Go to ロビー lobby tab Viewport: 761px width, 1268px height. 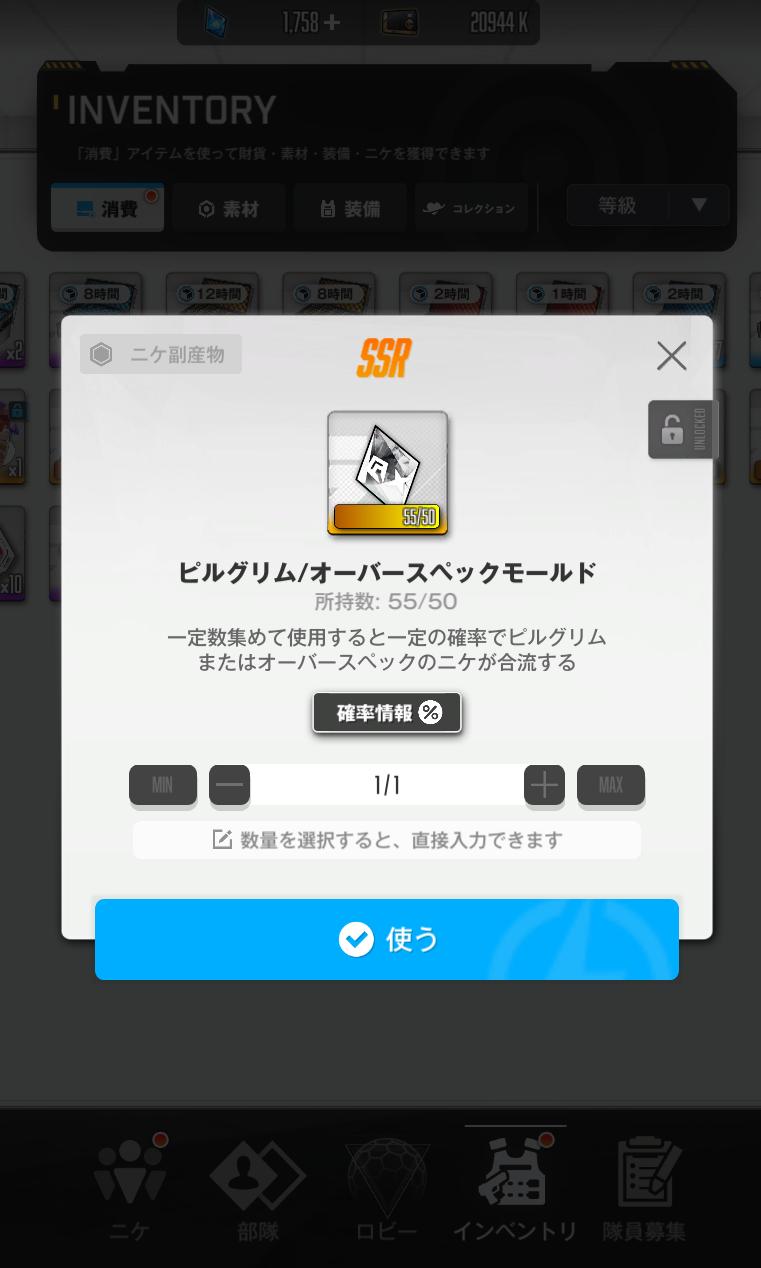coord(386,1188)
